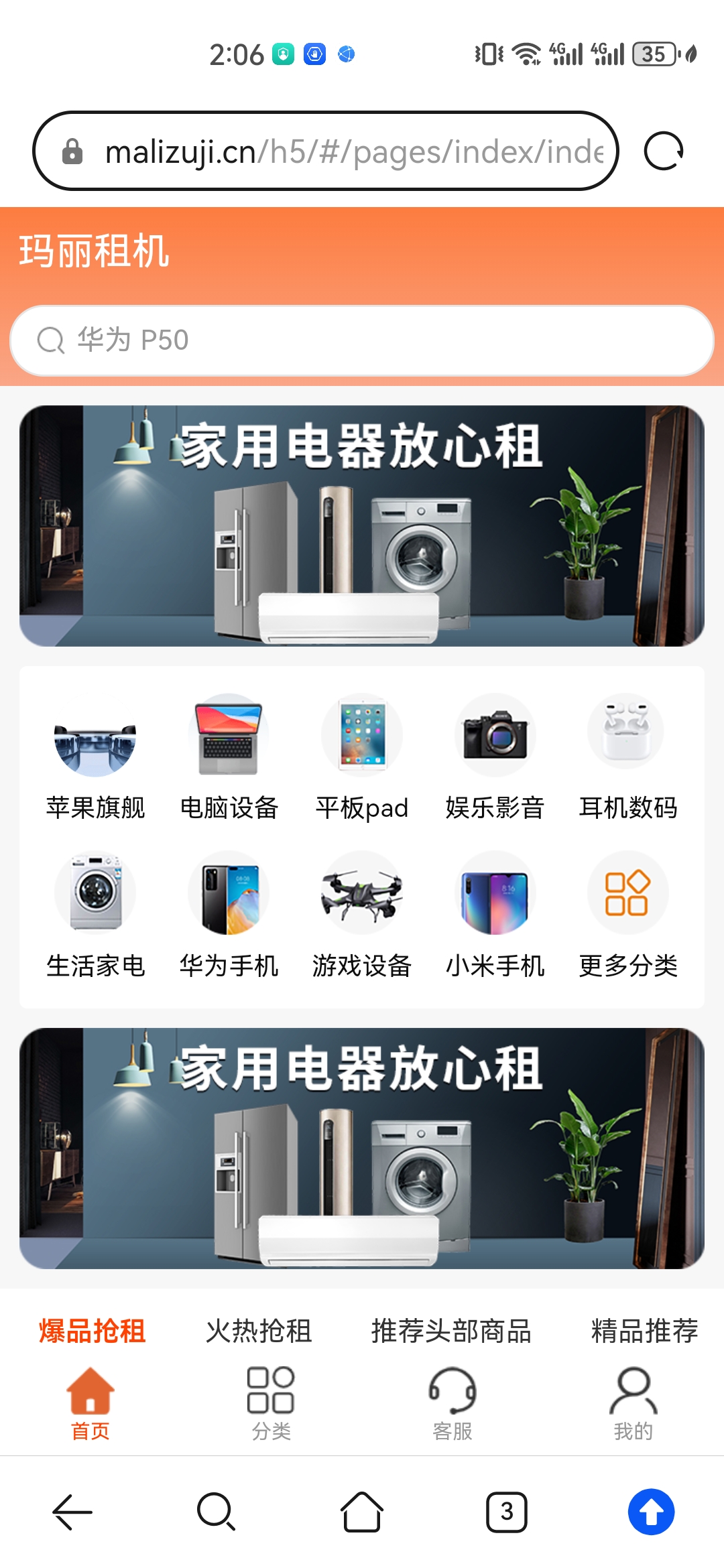724x1568 pixels.
Task: Open the browser tab switcher showing 3
Action: 507,1512
